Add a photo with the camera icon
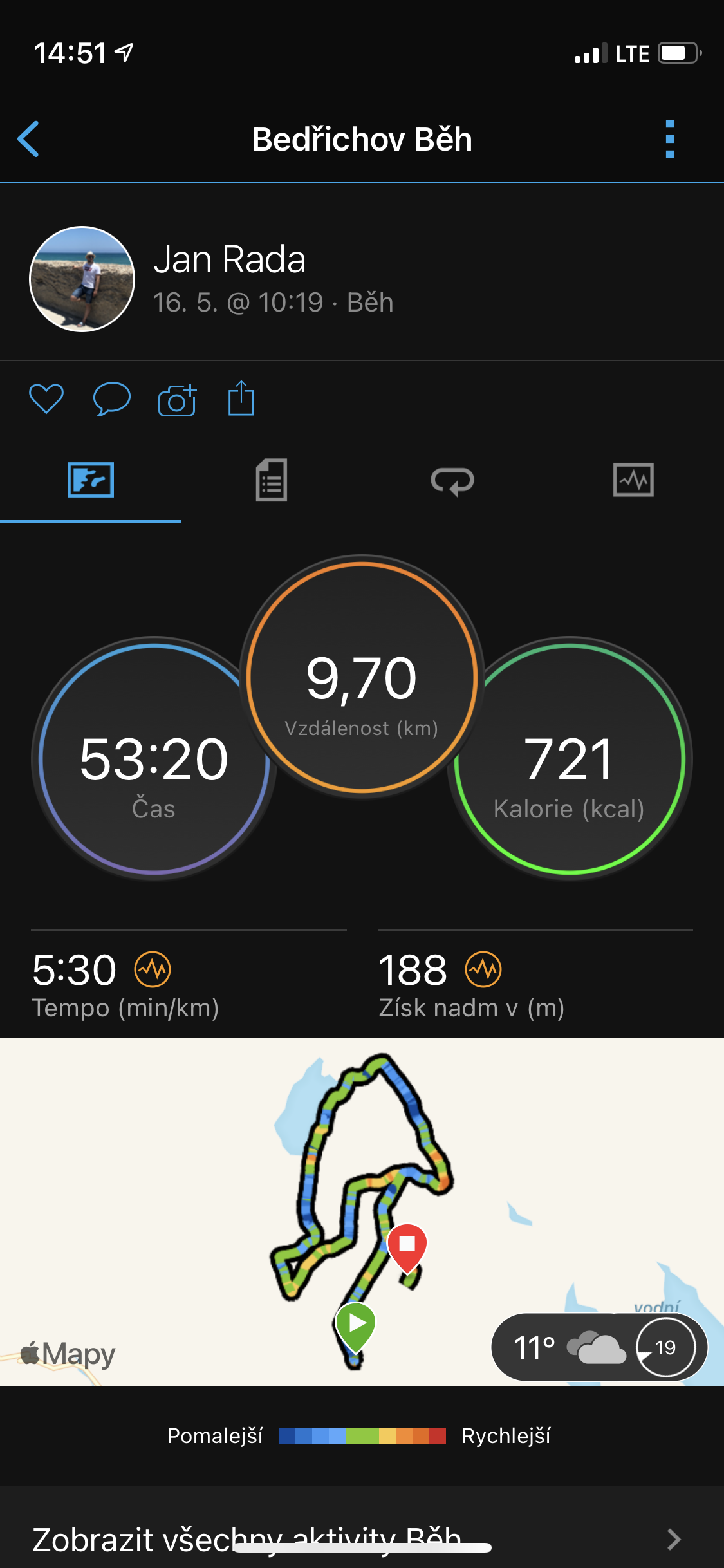This screenshot has width=724, height=1568. tap(178, 400)
